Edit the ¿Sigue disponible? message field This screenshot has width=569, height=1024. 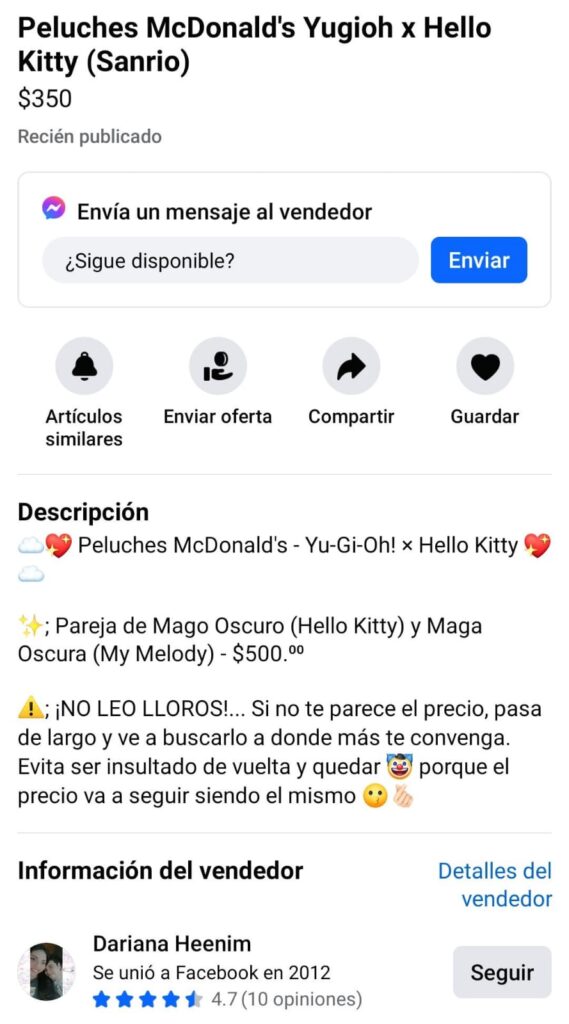click(231, 260)
